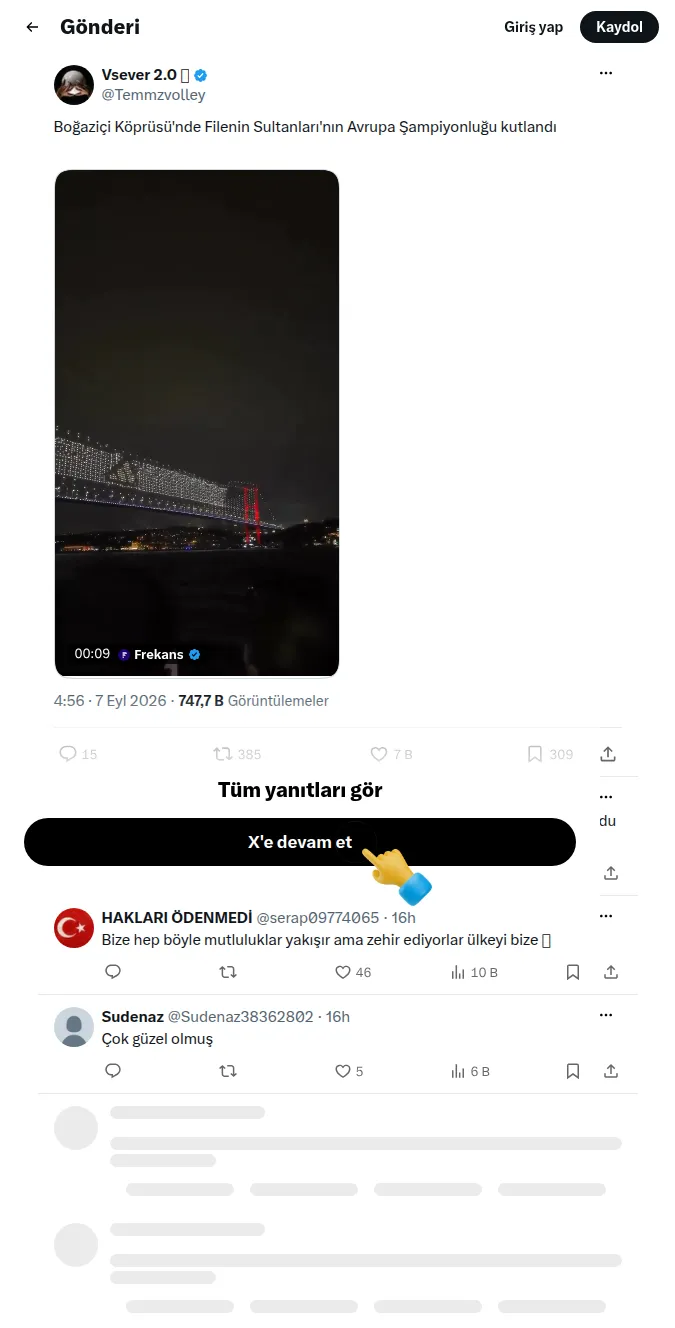Screen dimensions: 675x1328
Task: Reply to Sudenaz's comment
Action: 113,1071
